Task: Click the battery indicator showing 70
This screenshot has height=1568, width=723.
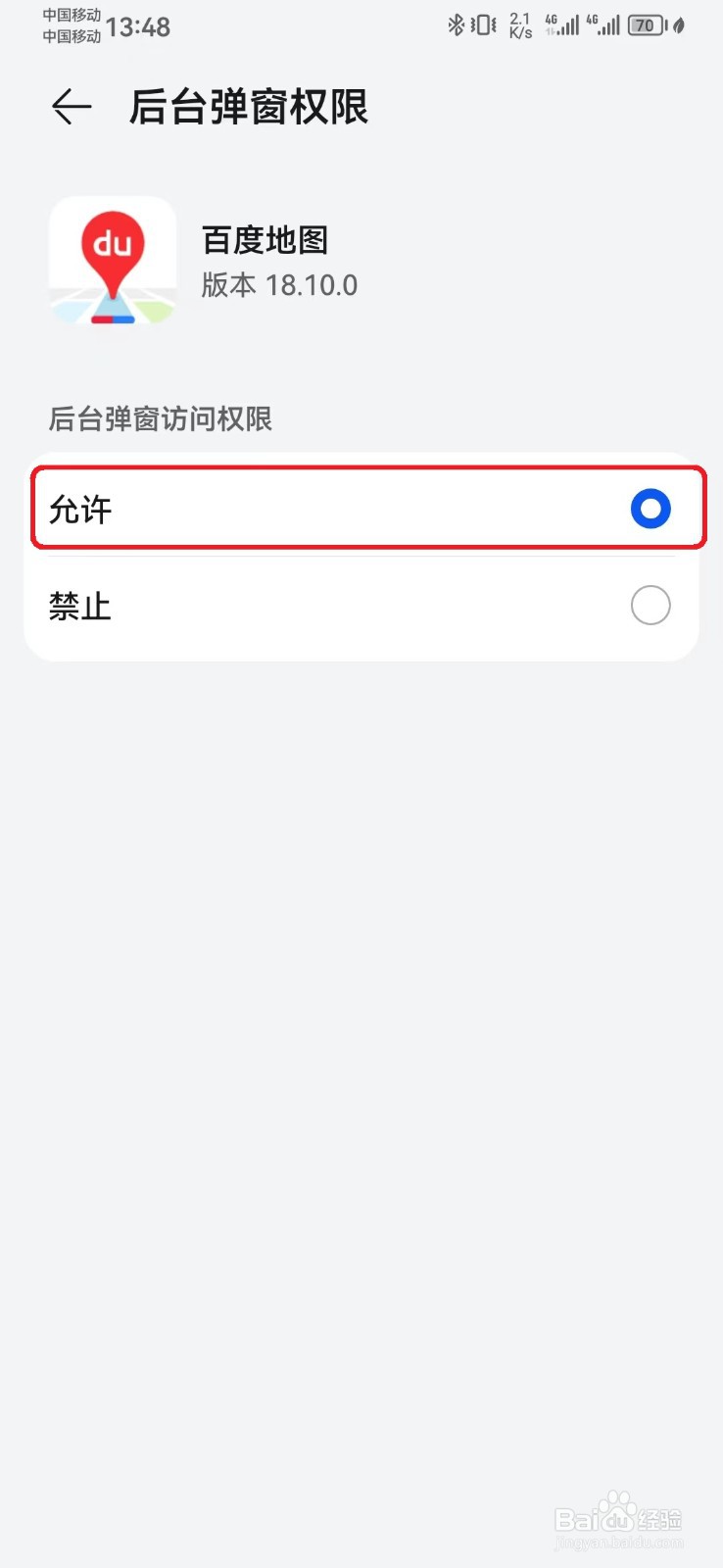Action: tap(645, 25)
